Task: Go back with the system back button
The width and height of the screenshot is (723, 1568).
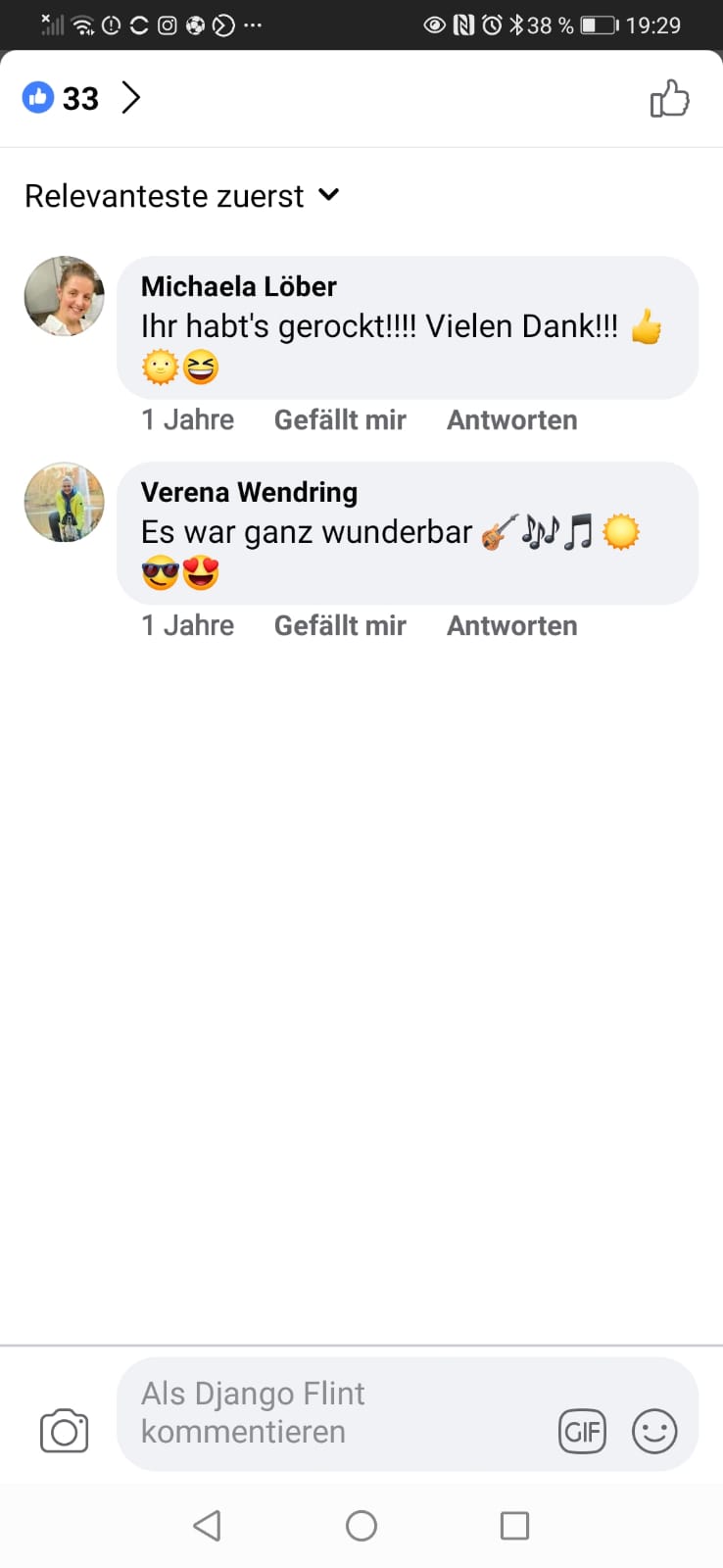Action: [x=207, y=1526]
